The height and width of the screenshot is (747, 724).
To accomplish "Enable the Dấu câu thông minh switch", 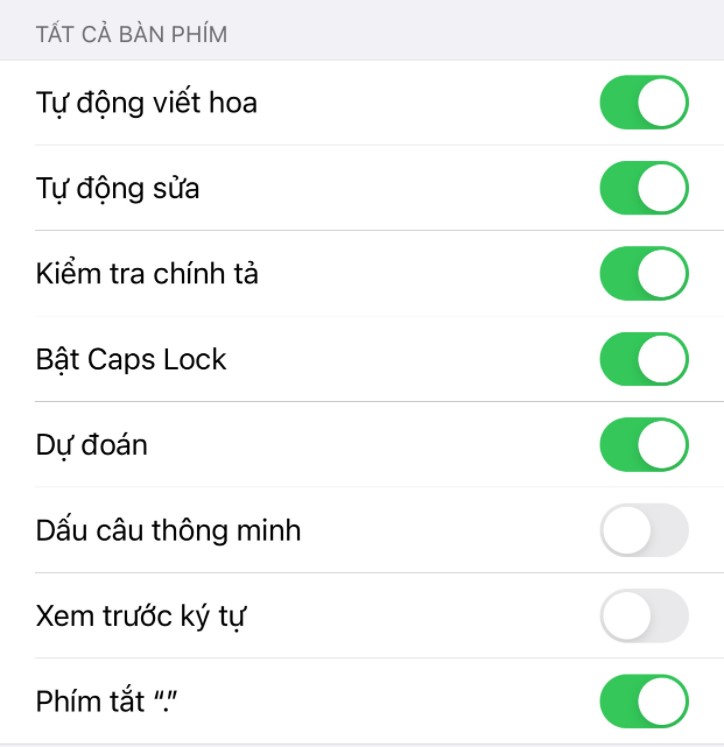I will click(645, 531).
